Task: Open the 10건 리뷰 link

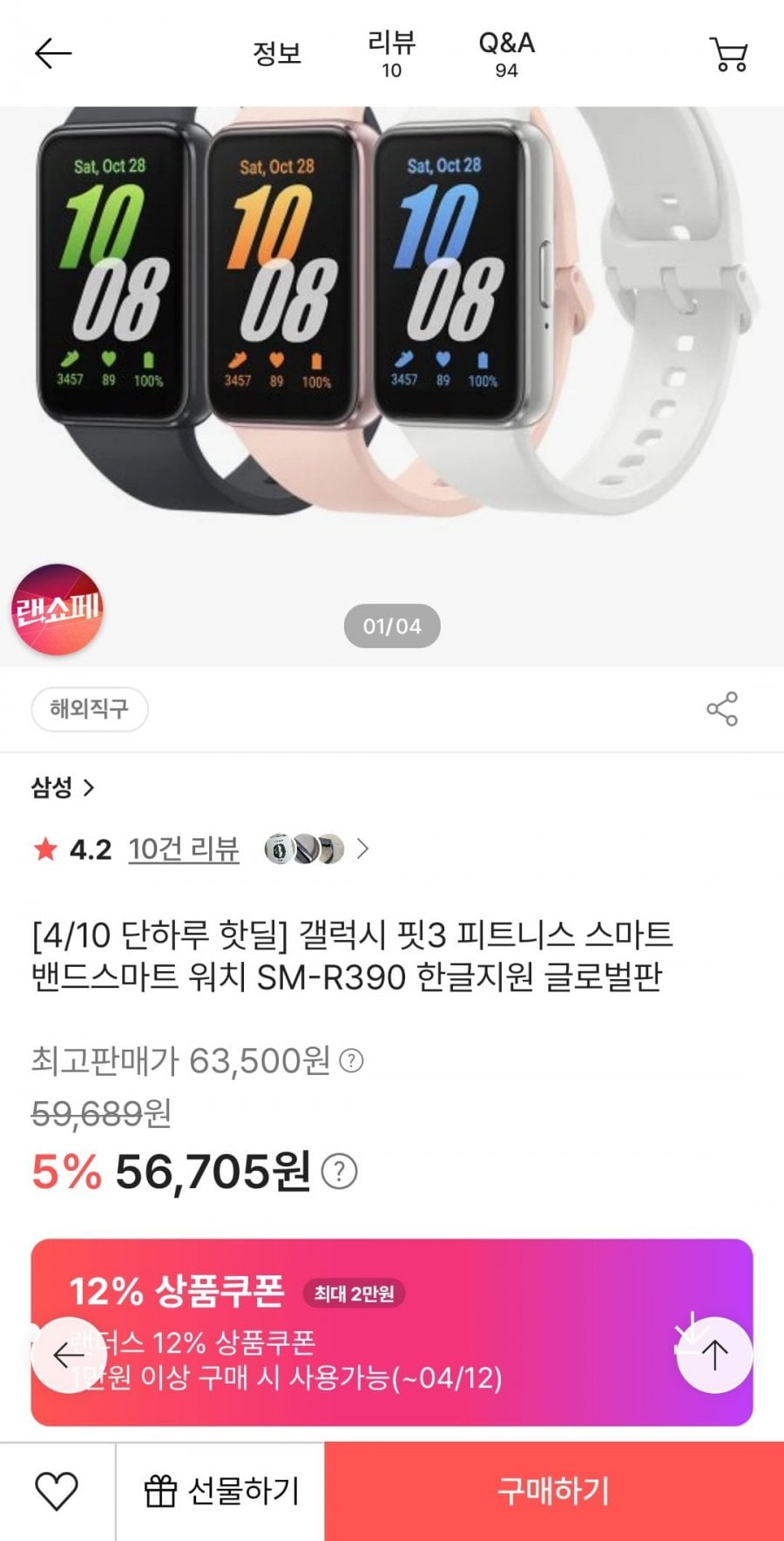Action: click(183, 848)
